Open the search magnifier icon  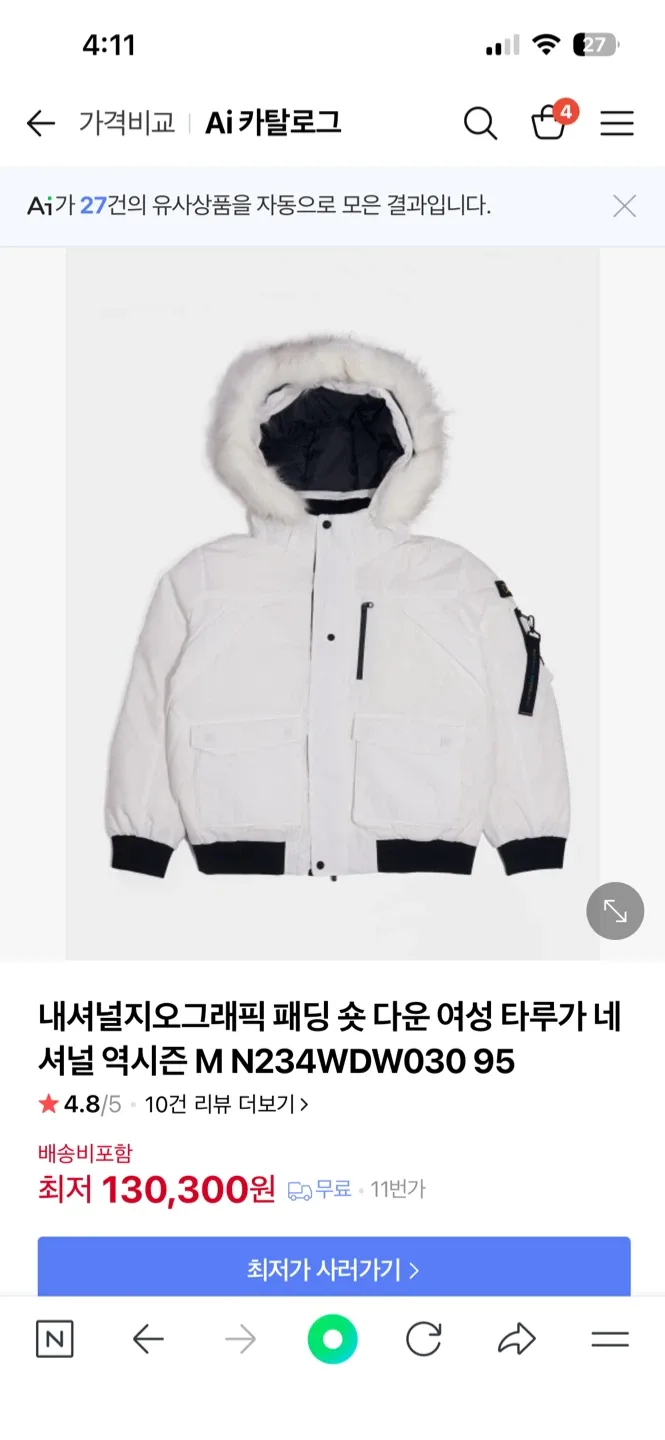pos(480,124)
